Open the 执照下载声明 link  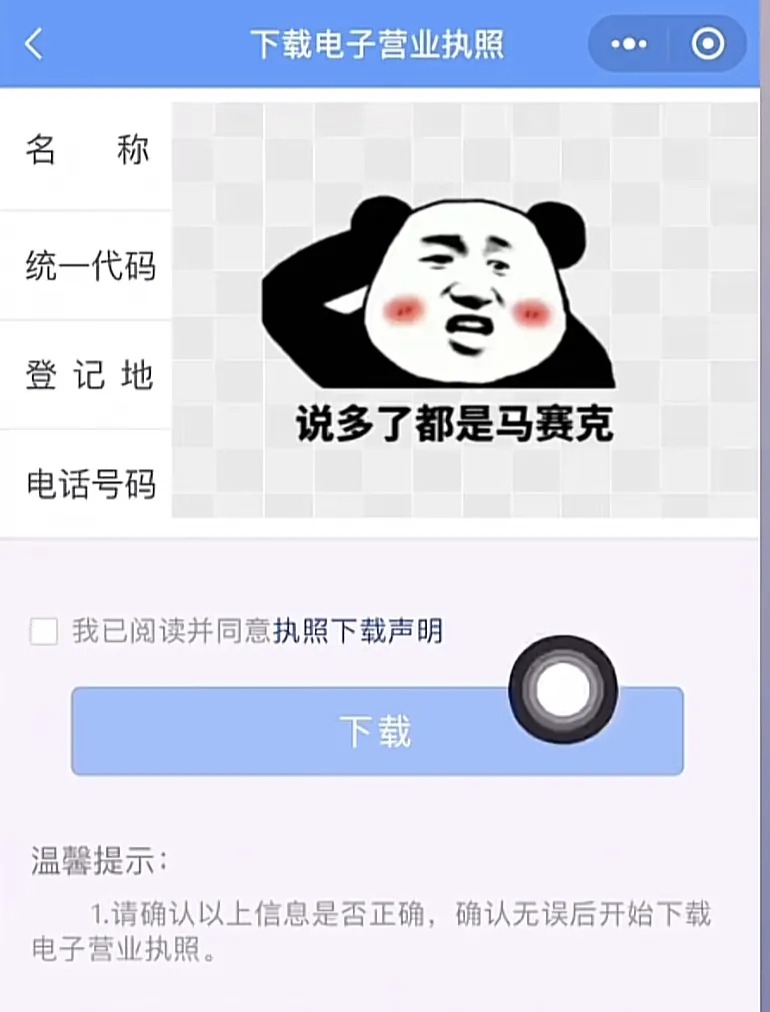(x=357, y=631)
